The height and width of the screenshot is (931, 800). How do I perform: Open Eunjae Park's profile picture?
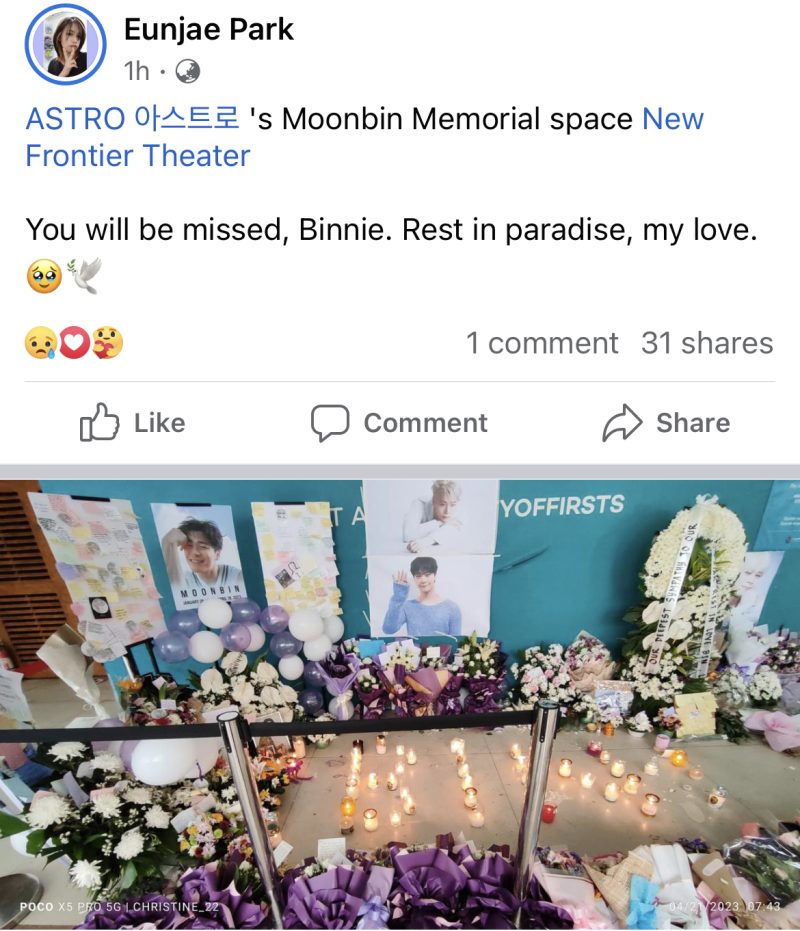tap(65, 44)
